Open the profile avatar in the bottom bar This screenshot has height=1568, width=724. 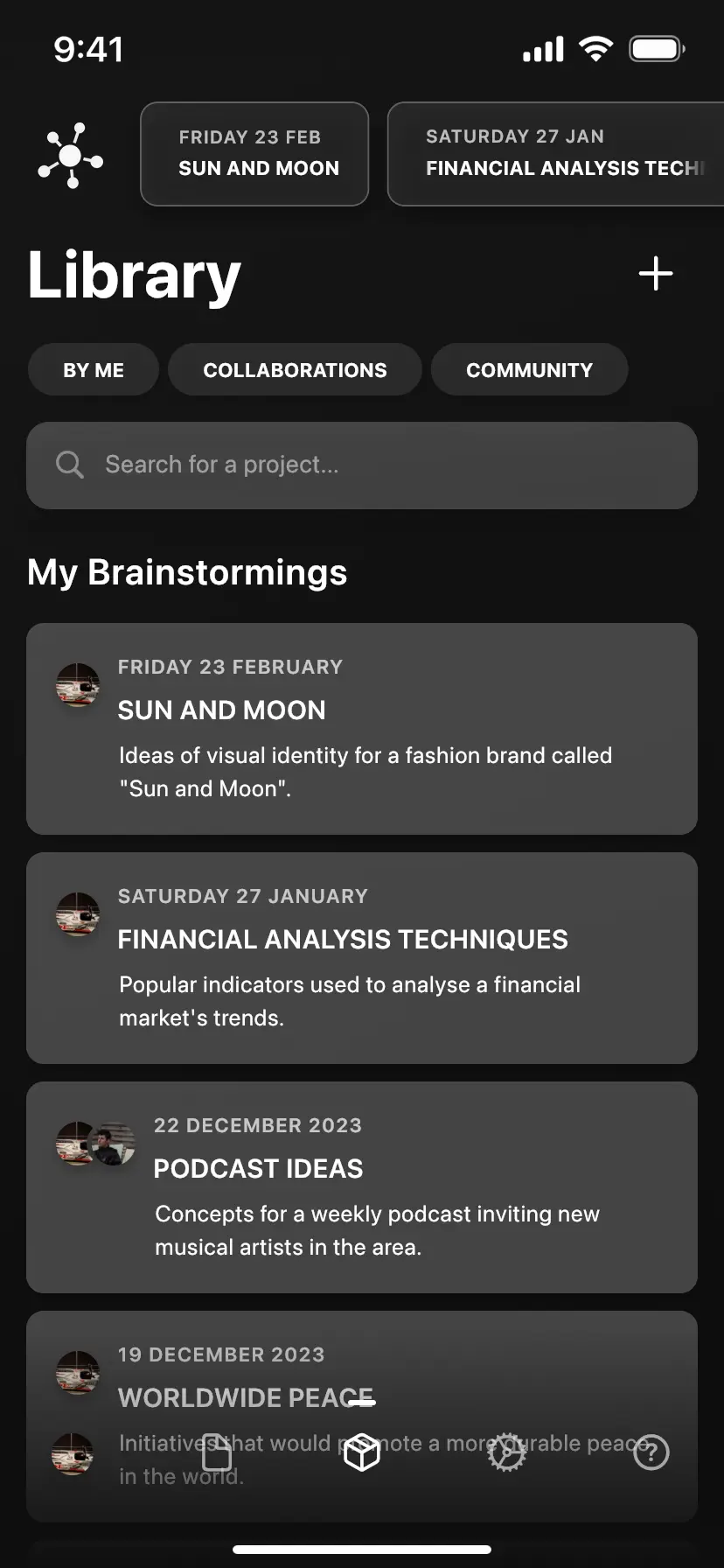click(73, 1453)
